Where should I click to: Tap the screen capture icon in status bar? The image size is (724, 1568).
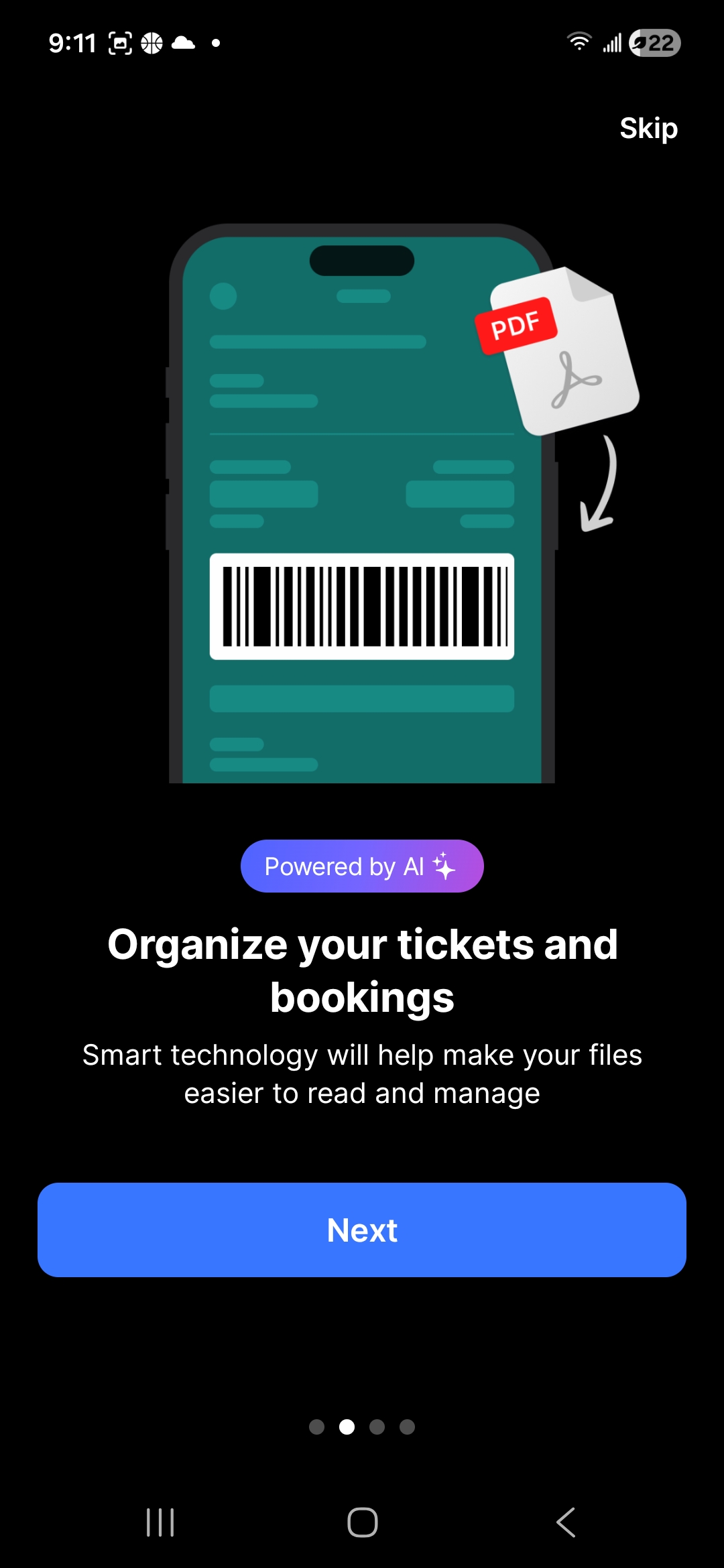(119, 42)
